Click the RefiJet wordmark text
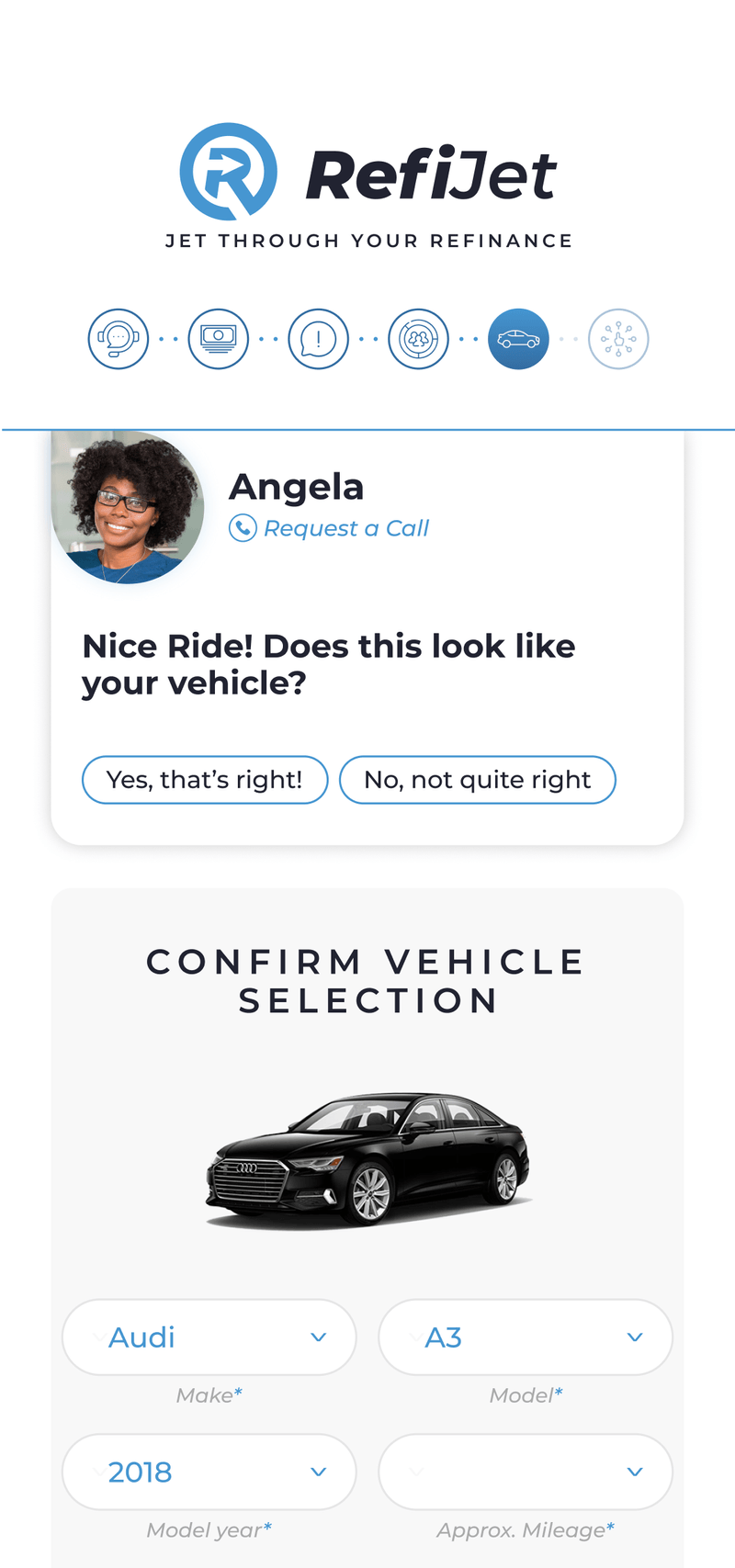This screenshot has height=1568, width=735. click(x=432, y=170)
